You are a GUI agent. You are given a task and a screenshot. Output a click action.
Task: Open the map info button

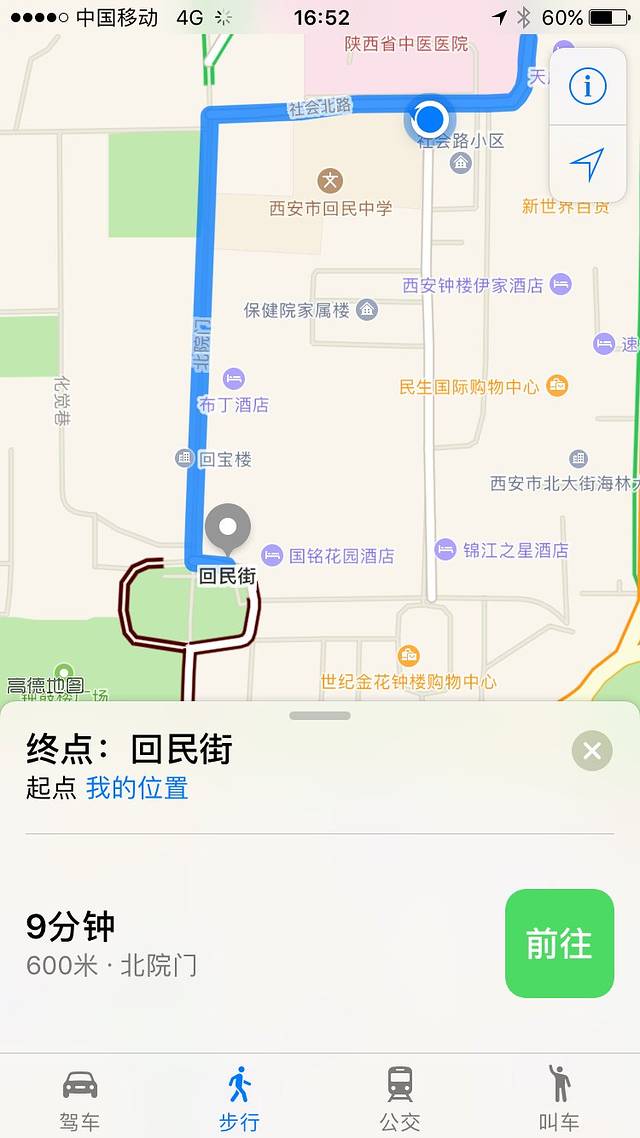(x=588, y=86)
